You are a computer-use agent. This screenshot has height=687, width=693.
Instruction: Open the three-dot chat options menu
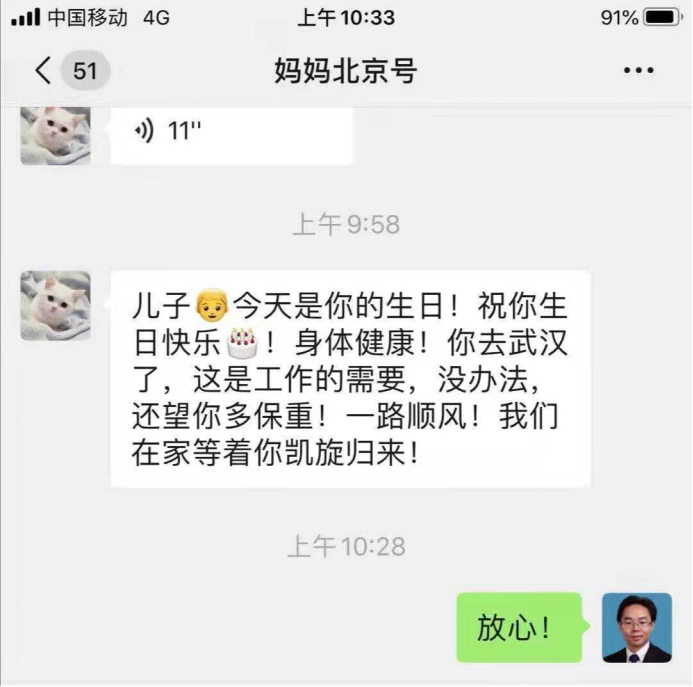[x=638, y=71]
